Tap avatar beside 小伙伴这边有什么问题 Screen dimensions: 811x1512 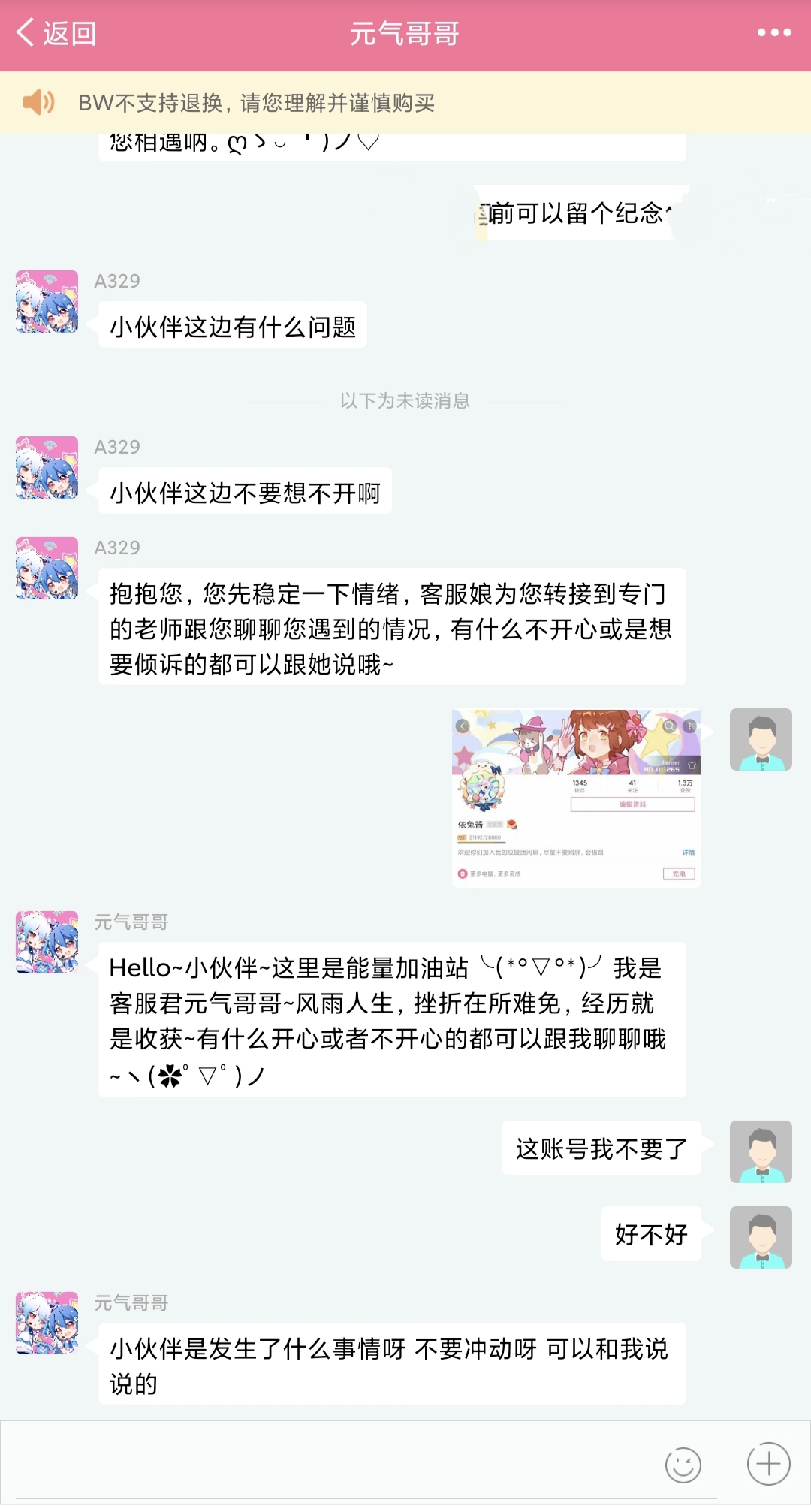point(47,302)
